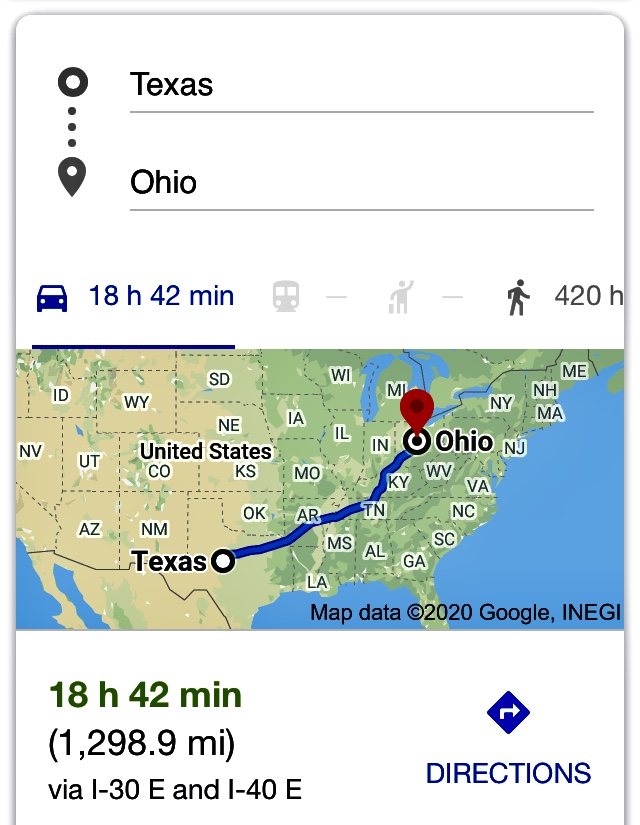Viewport: 640px width, 825px height.
Task: Switch to the transit travel mode
Action: pos(286,297)
